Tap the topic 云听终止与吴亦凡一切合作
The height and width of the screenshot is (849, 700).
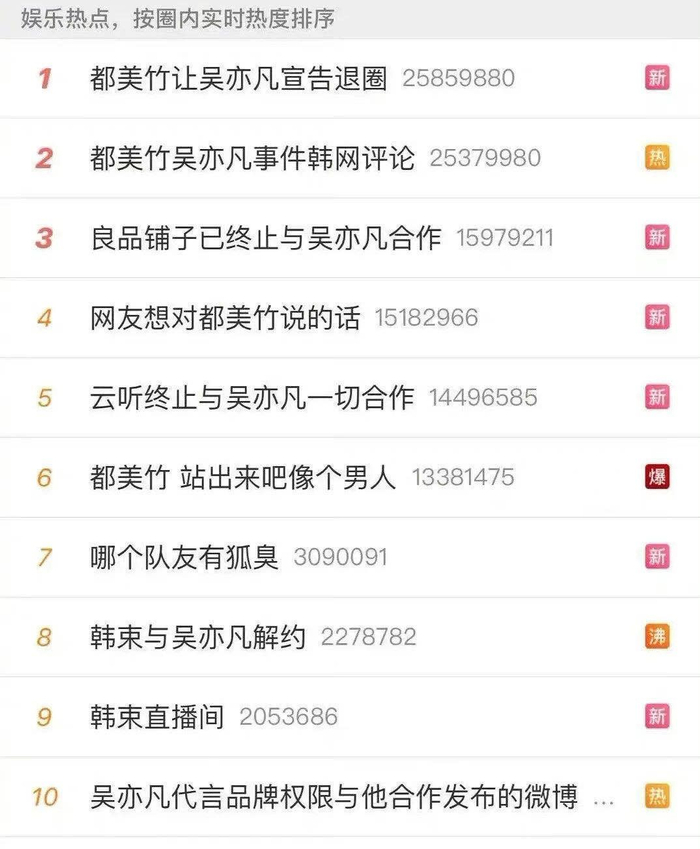252,397
